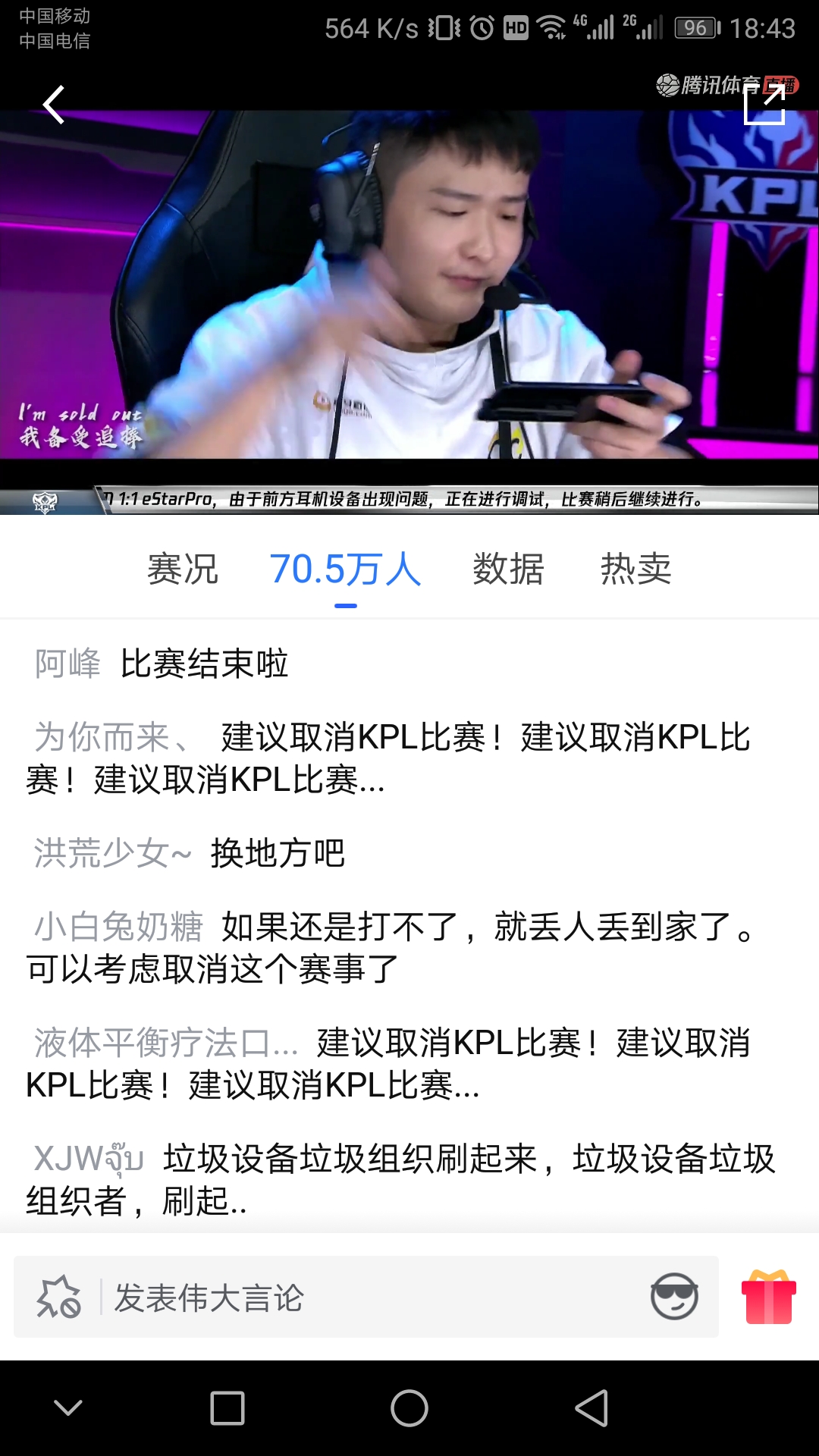Tap the star block icon in comment bar
The image size is (819, 1456).
58,1297
